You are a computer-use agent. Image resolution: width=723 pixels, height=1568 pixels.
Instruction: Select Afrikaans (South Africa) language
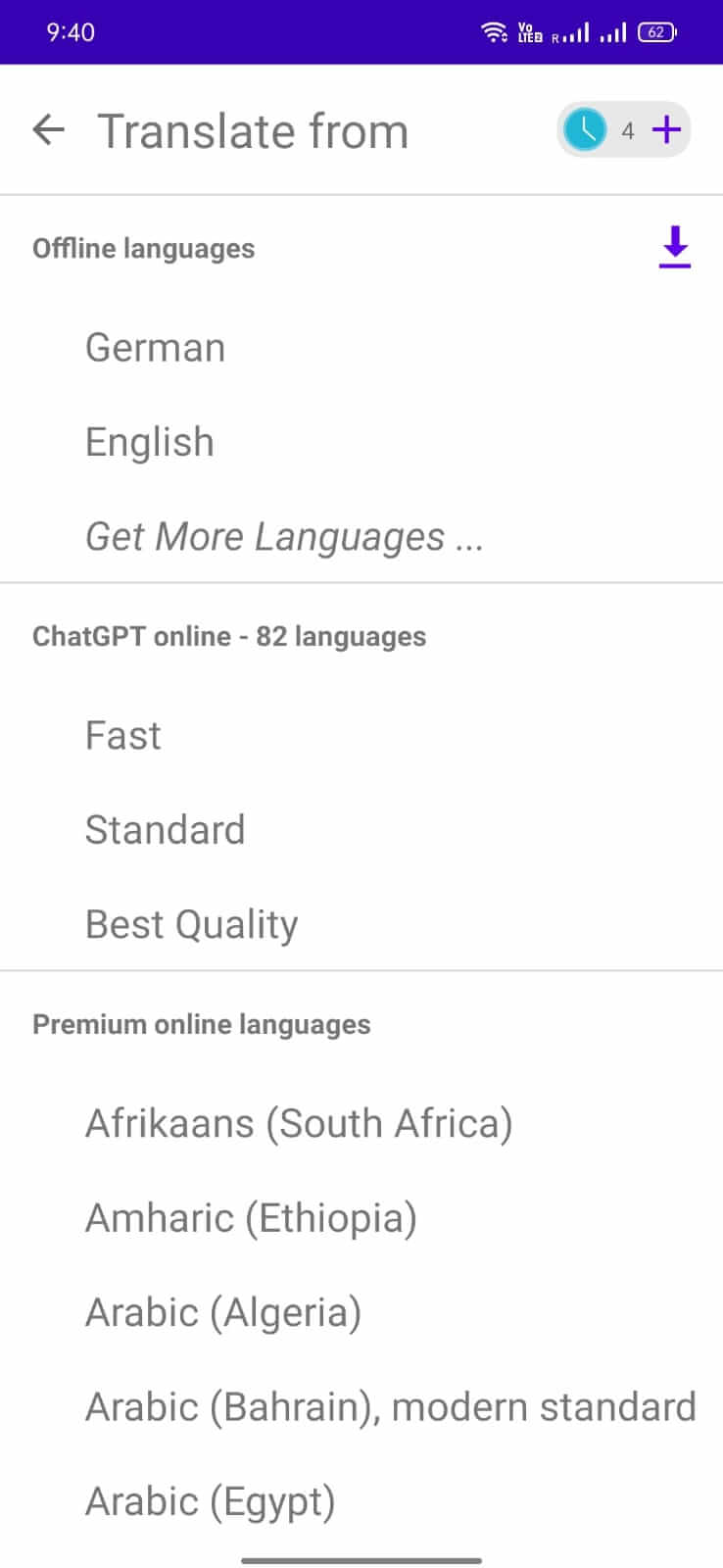299,1122
